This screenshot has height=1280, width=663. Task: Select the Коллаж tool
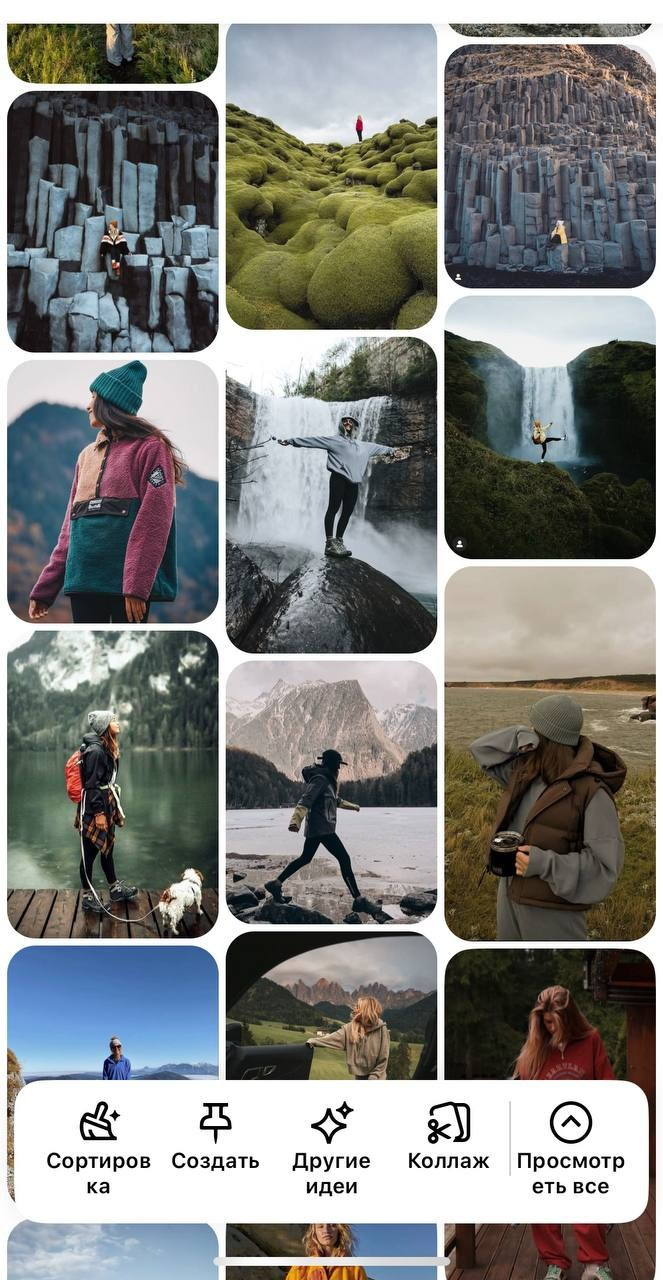pyautogui.click(x=448, y=1138)
